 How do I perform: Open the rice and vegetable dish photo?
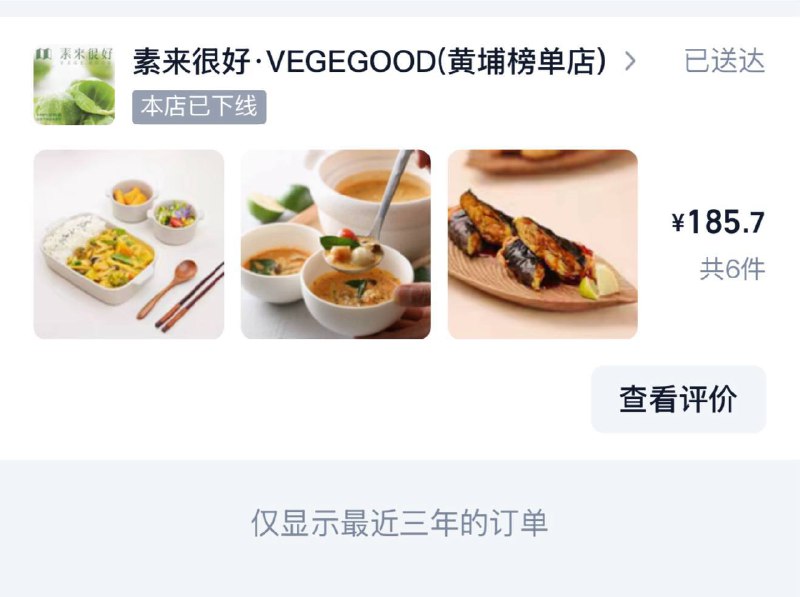pyautogui.click(x=129, y=245)
